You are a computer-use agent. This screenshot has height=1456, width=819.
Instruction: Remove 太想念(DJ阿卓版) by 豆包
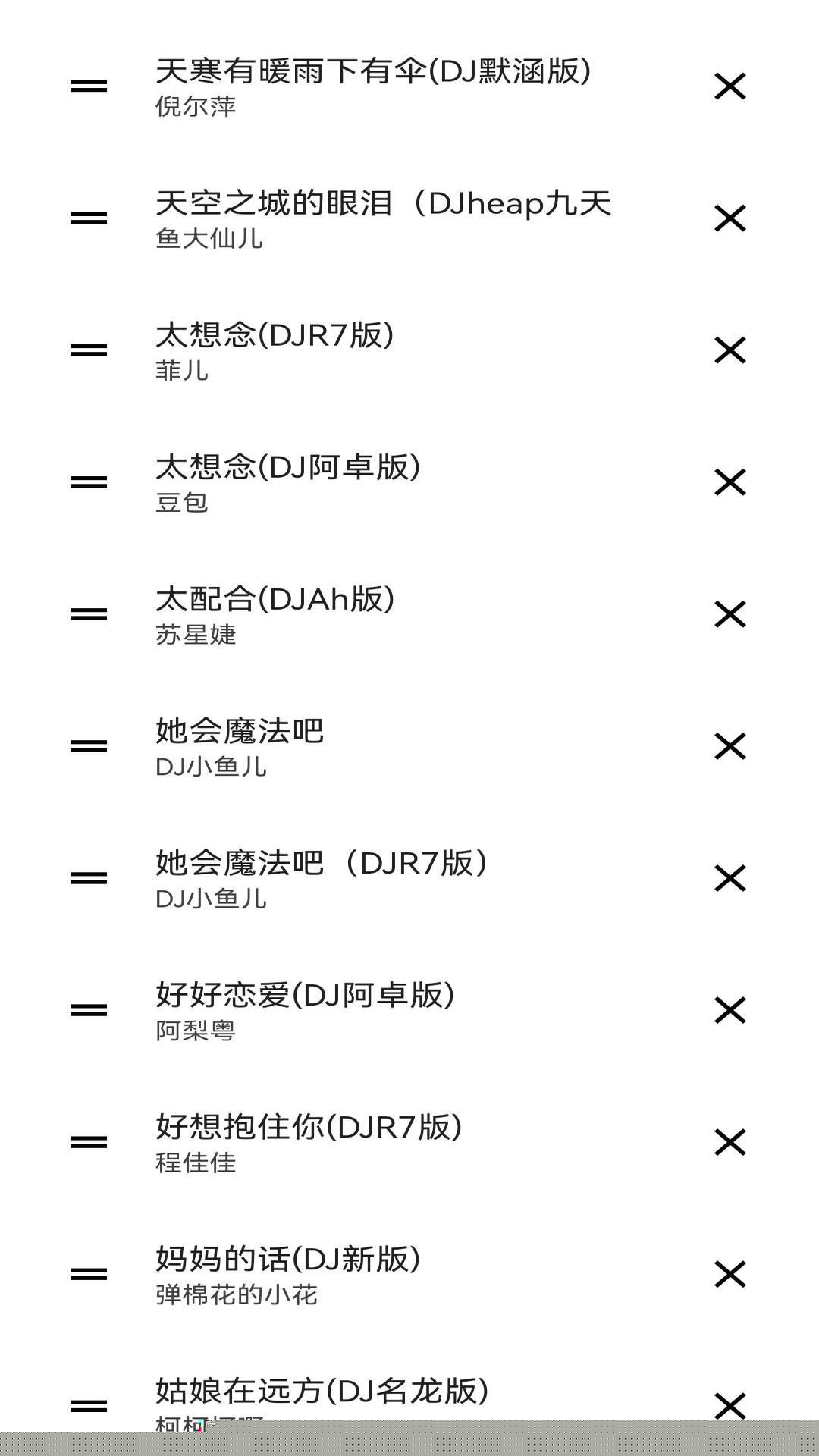[x=730, y=482]
